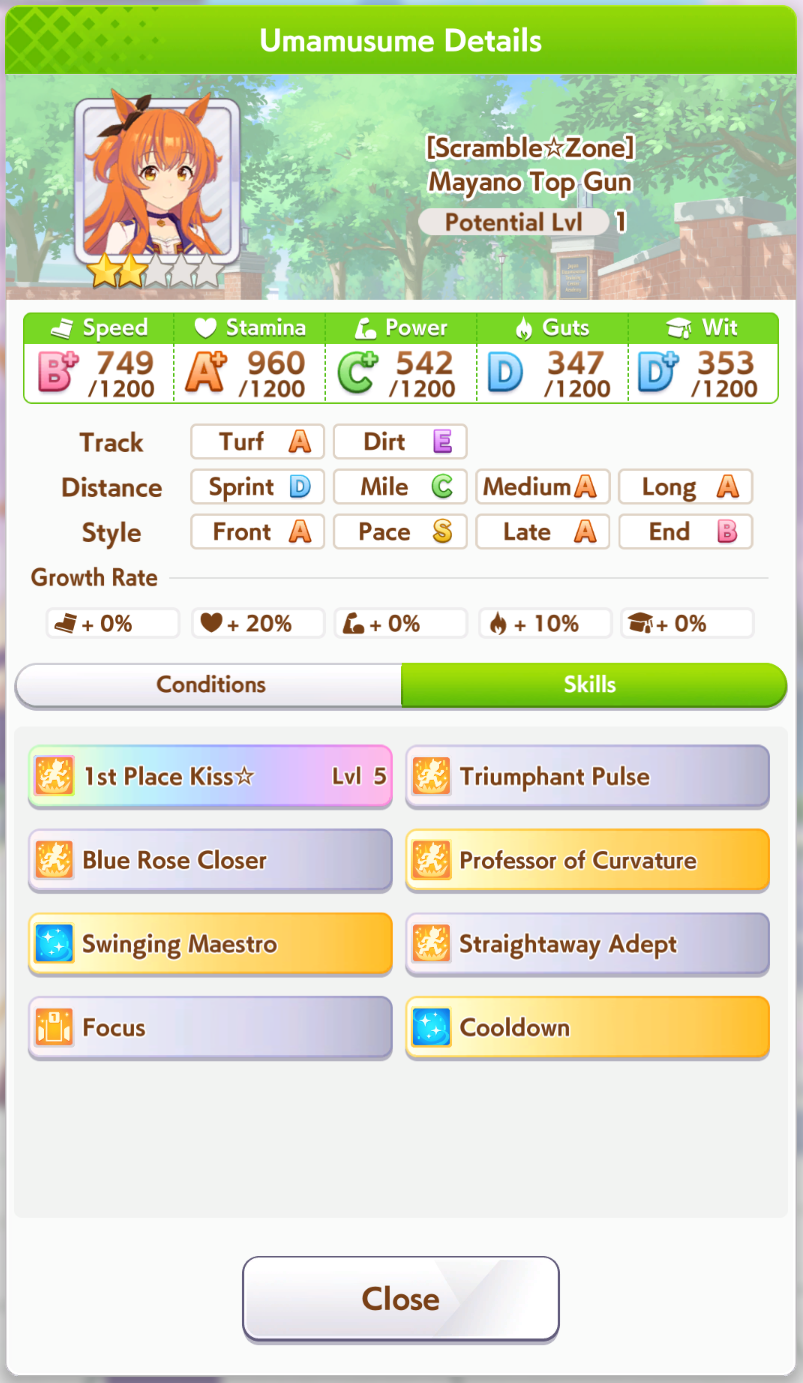
Task: View the Triumphant Pulse skill
Action: (x=587, y=776)
